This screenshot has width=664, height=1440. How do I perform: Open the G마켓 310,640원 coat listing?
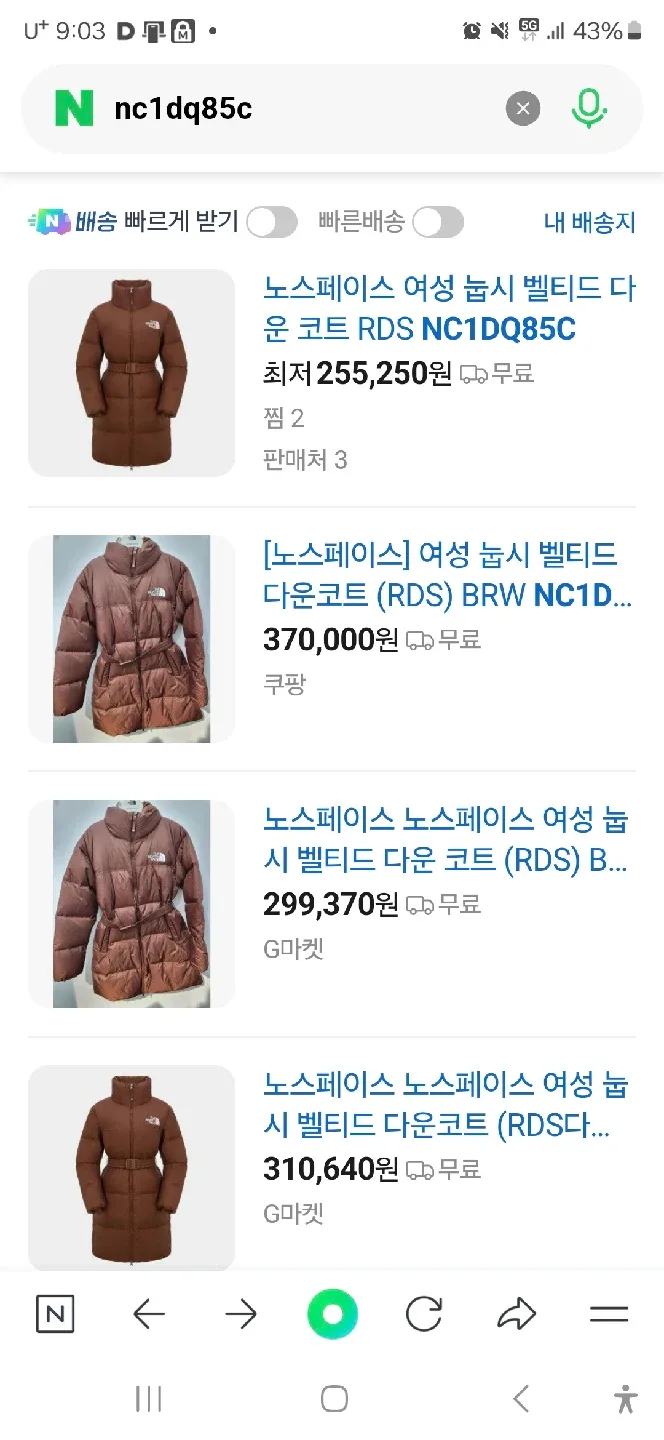(x=446, y=1104)
